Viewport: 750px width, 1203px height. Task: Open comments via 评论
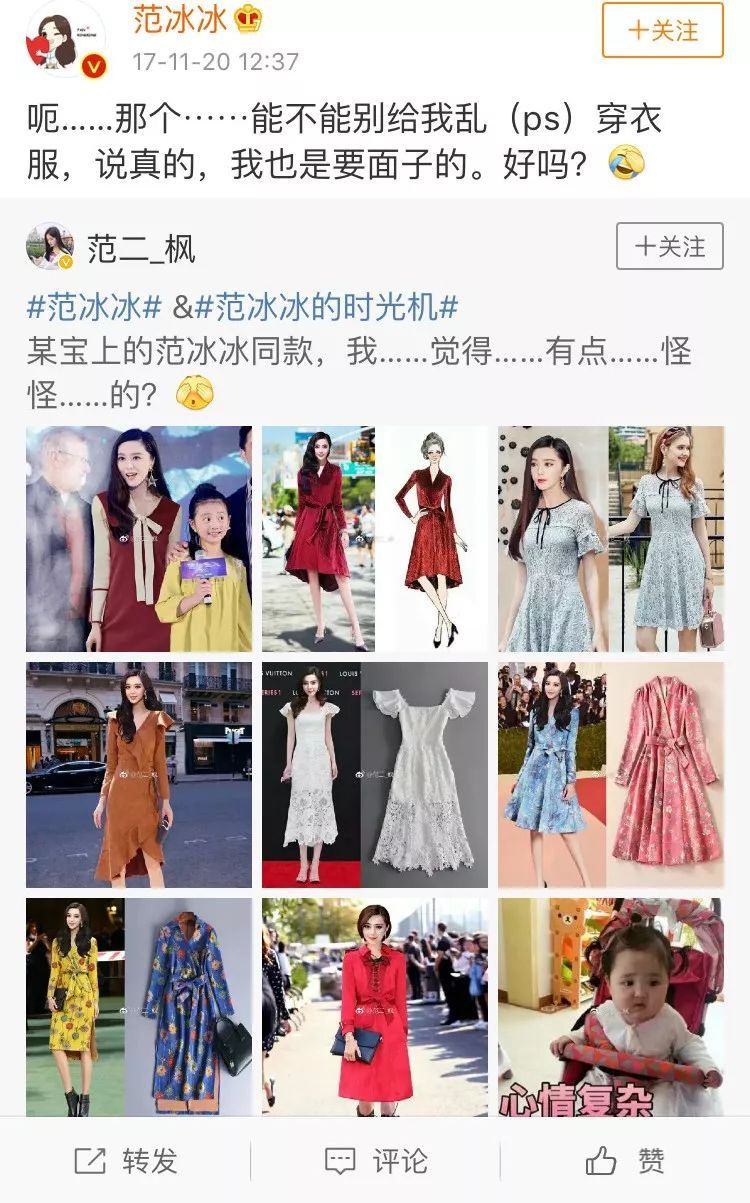(x=376, y=1161)
